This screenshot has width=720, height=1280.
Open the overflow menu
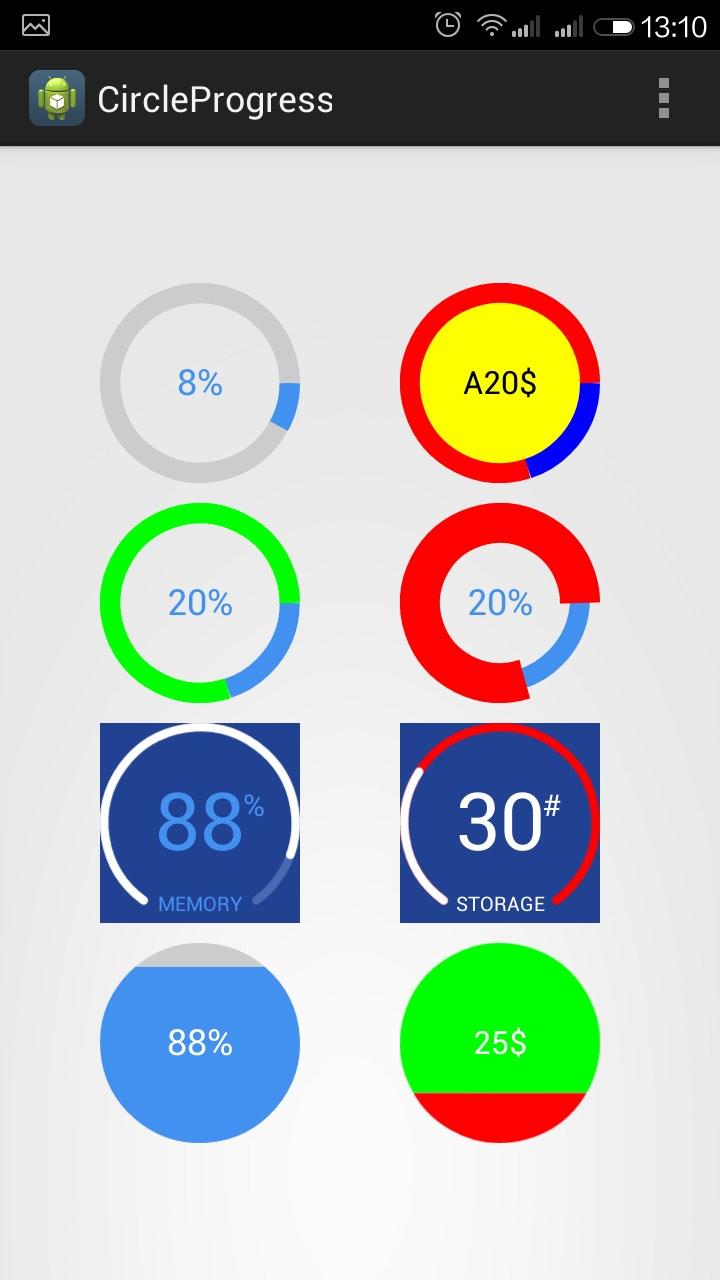[664, 99]
